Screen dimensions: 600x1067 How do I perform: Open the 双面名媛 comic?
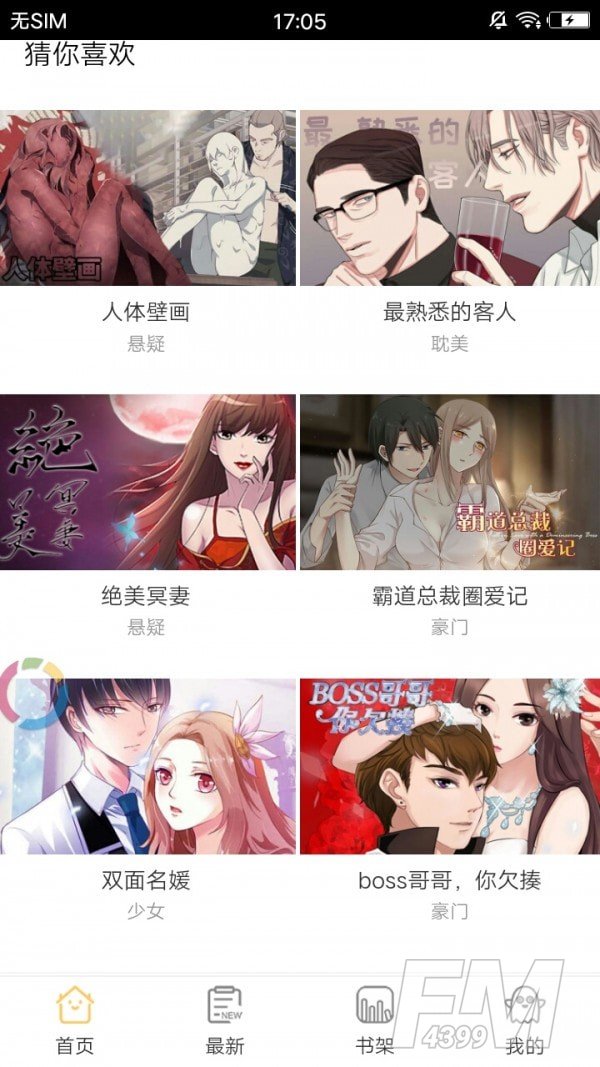point(147,766)
